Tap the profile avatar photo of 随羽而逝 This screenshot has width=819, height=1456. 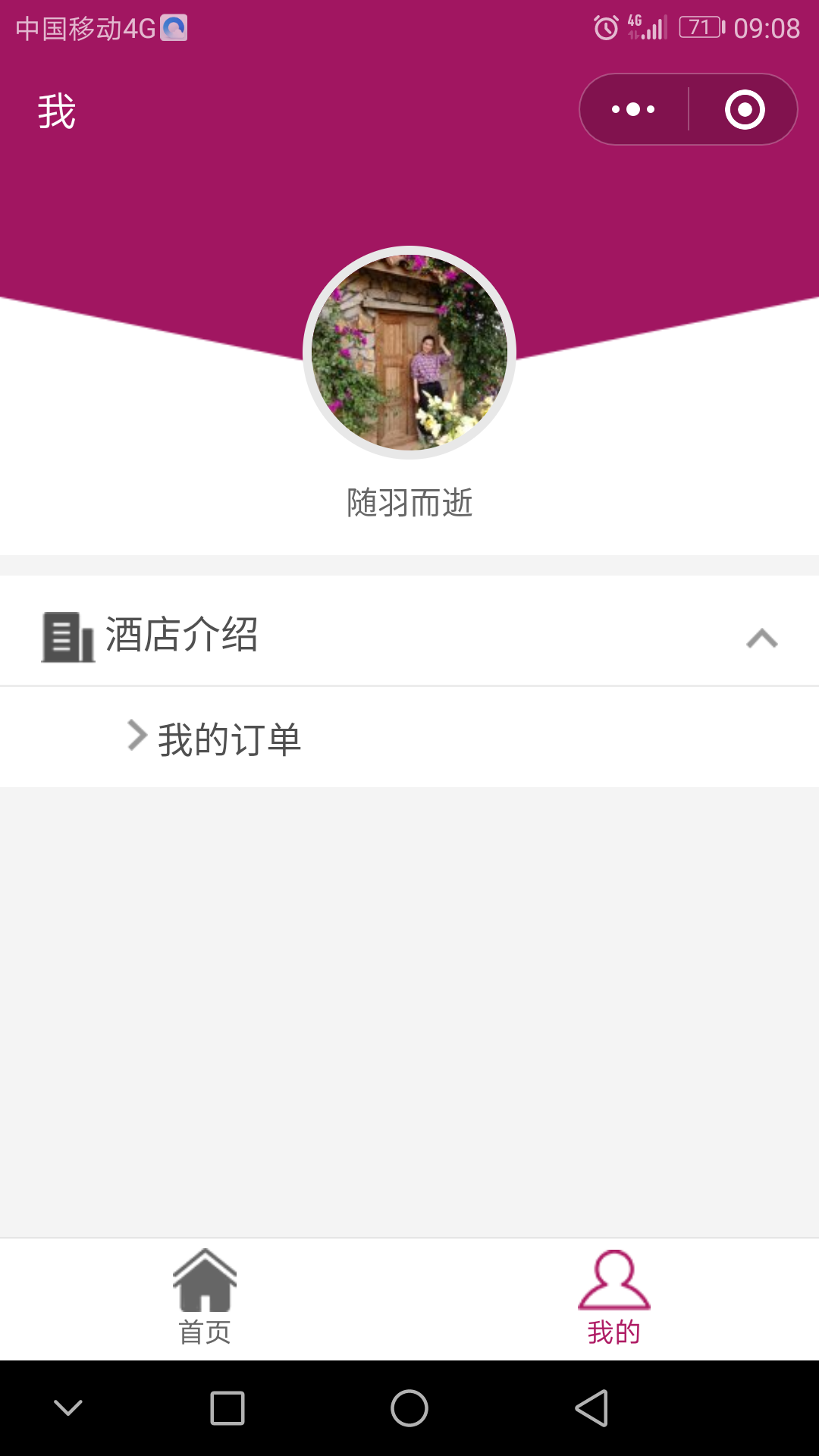(409, 351)
